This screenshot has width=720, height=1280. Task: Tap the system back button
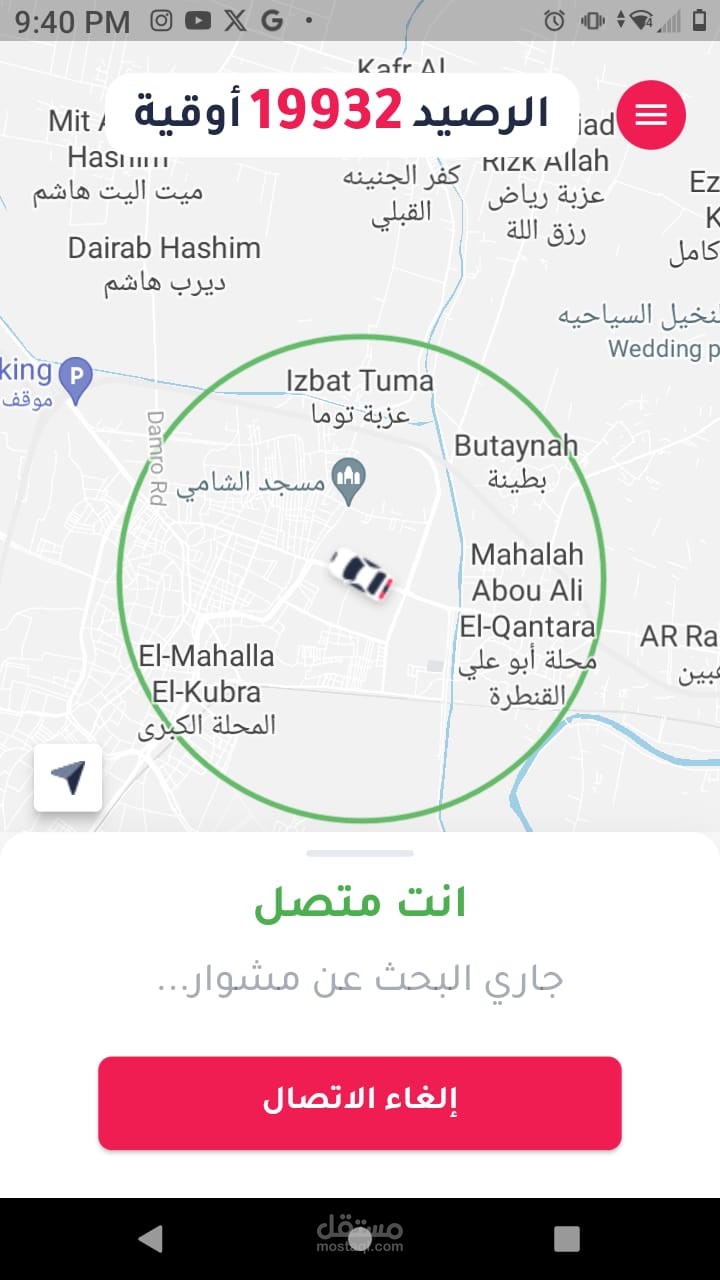151,1239
